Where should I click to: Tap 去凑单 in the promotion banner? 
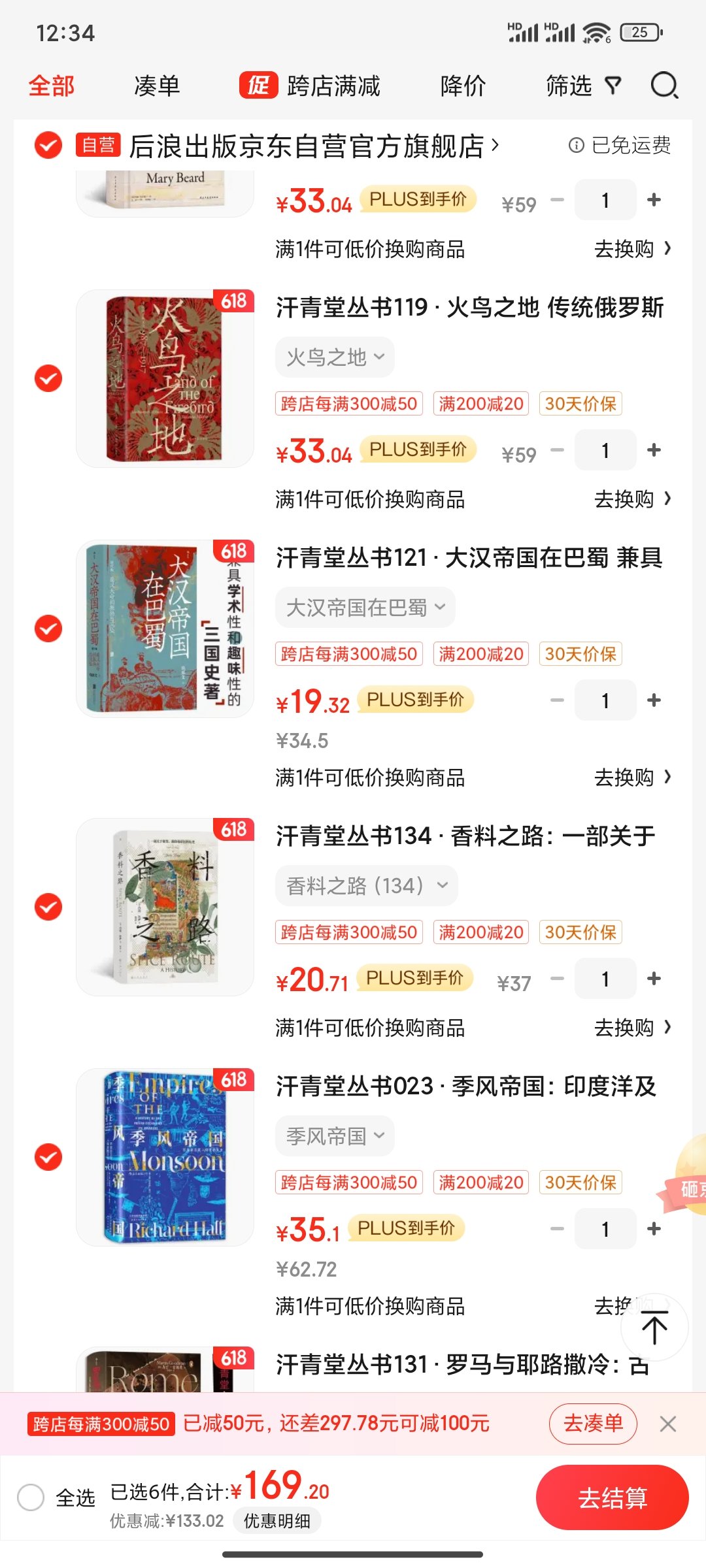592,1423
